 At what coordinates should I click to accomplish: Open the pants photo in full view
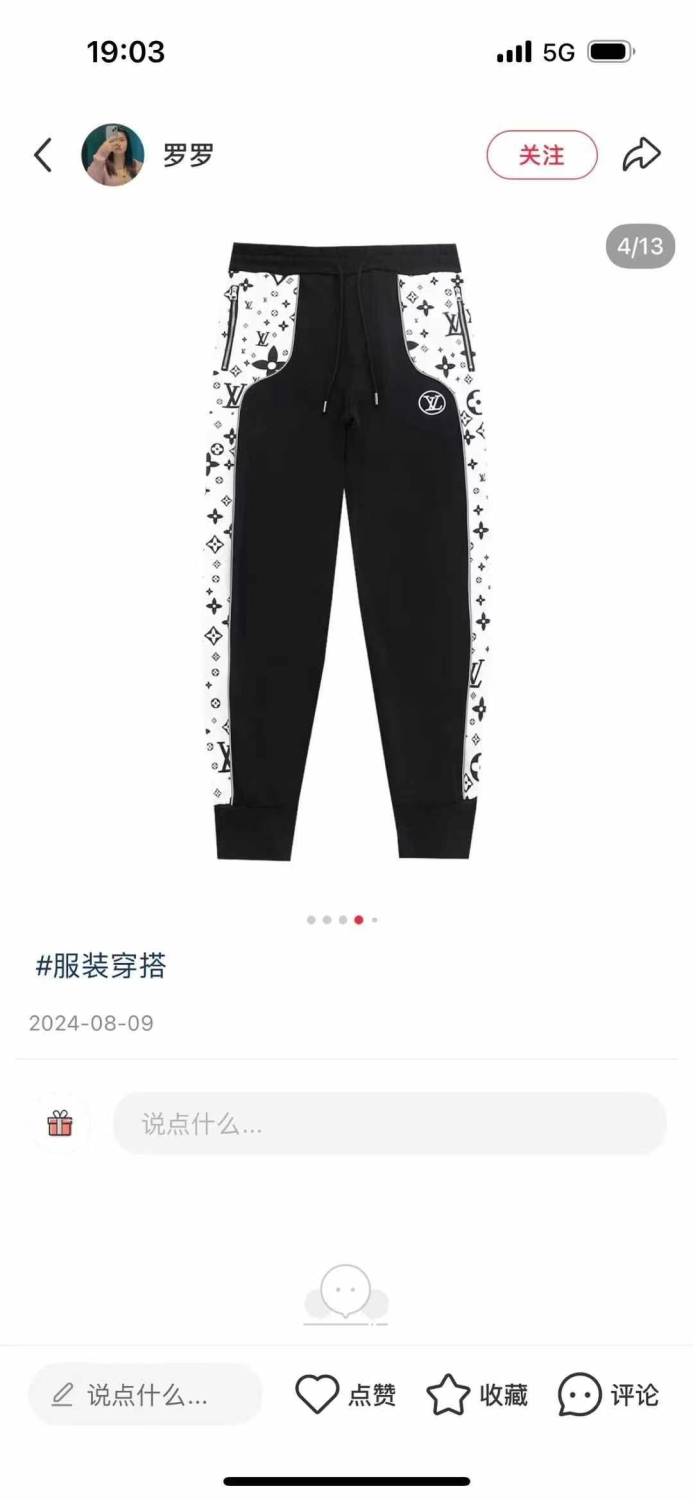[x=346, y=550]
